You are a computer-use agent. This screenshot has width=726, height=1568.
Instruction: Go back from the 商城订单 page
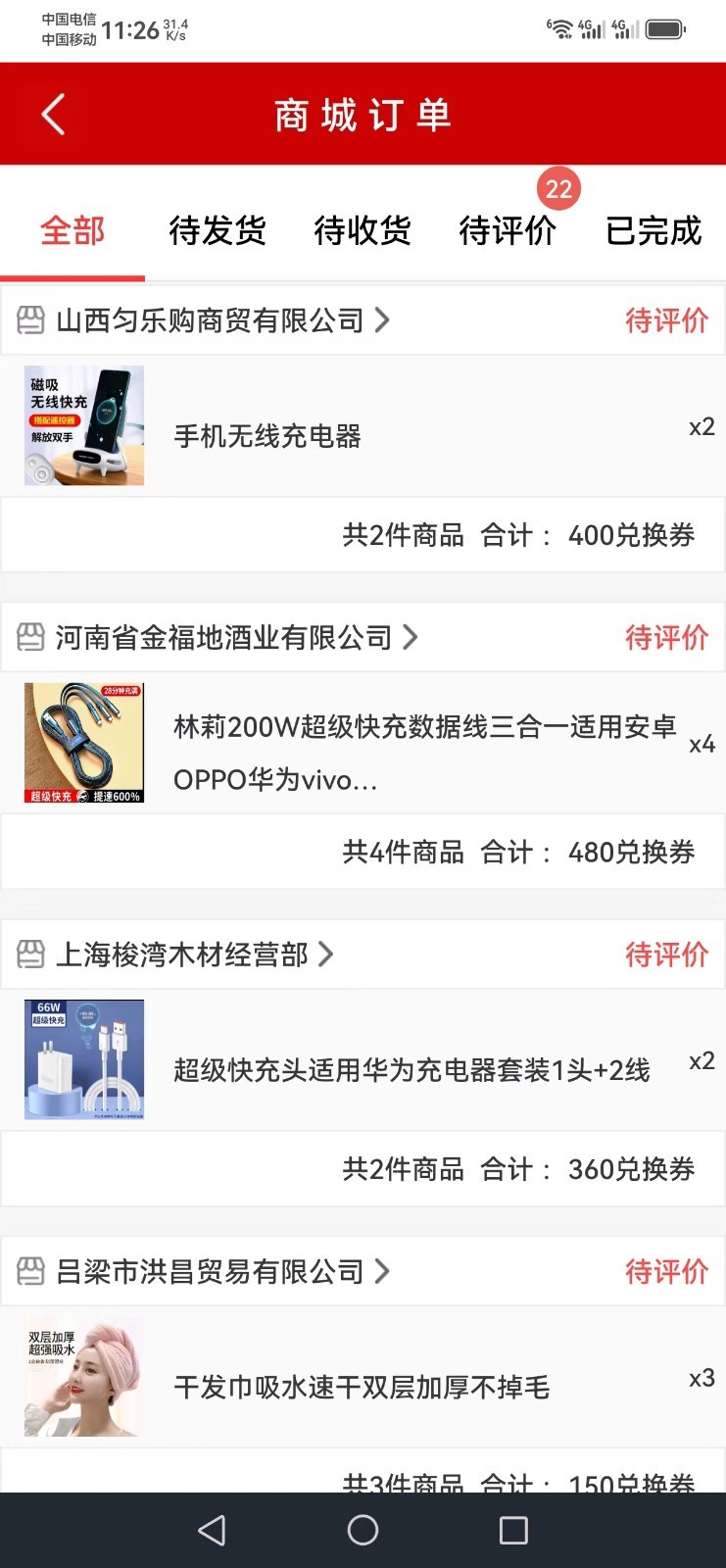[54, 115]
